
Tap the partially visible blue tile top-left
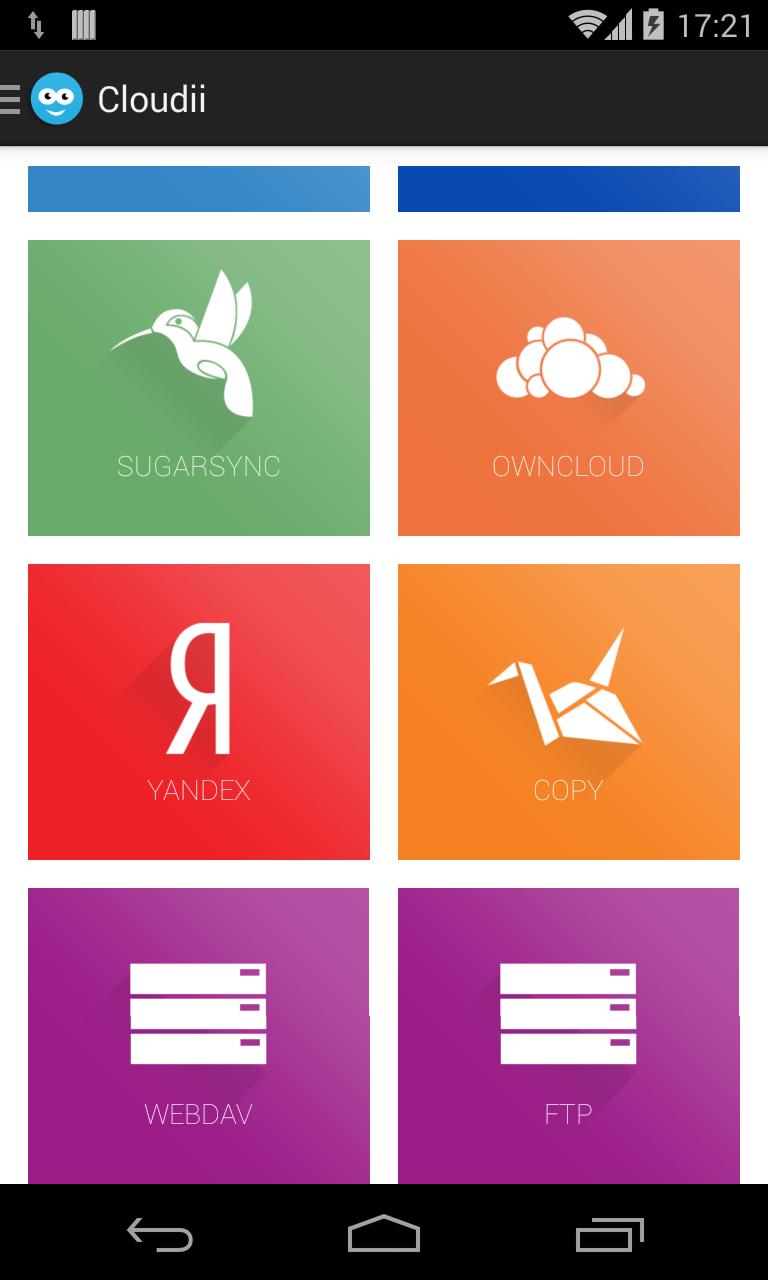pos(198,188)
